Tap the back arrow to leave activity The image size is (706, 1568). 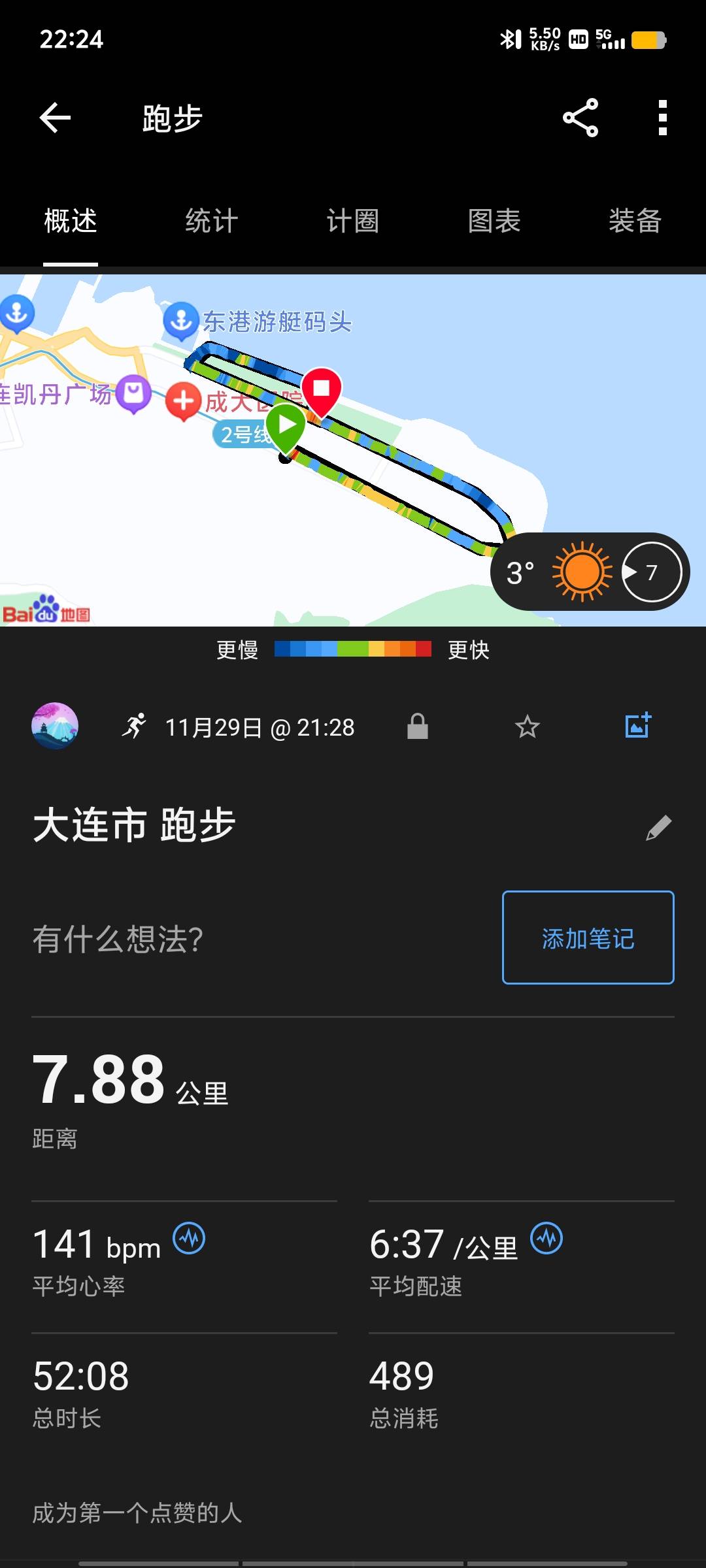[x=55, y=119]
